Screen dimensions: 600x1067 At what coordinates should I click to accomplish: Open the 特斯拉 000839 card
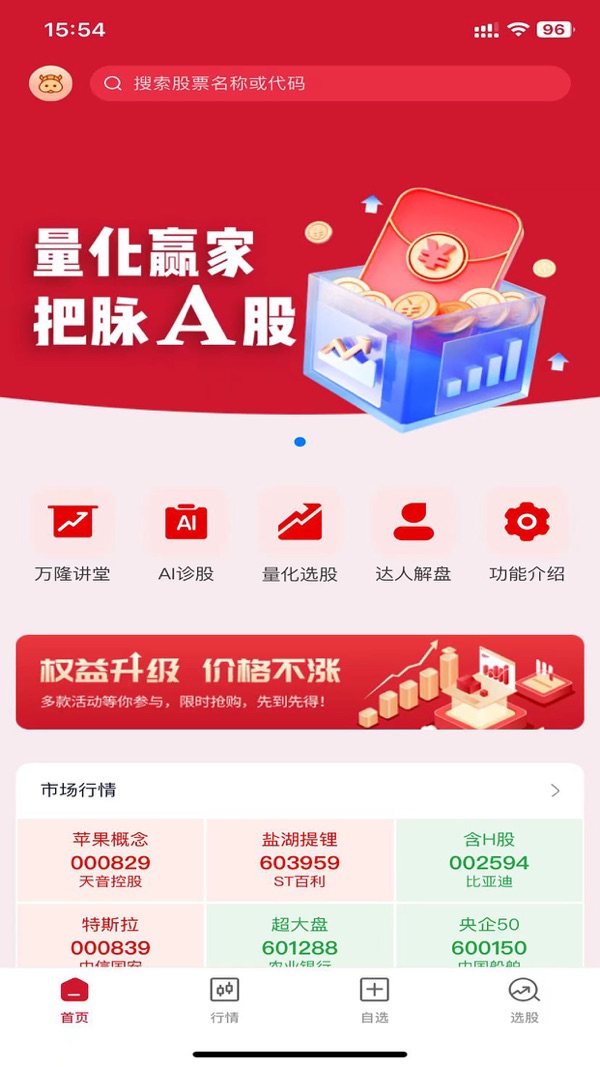point(111,938)
